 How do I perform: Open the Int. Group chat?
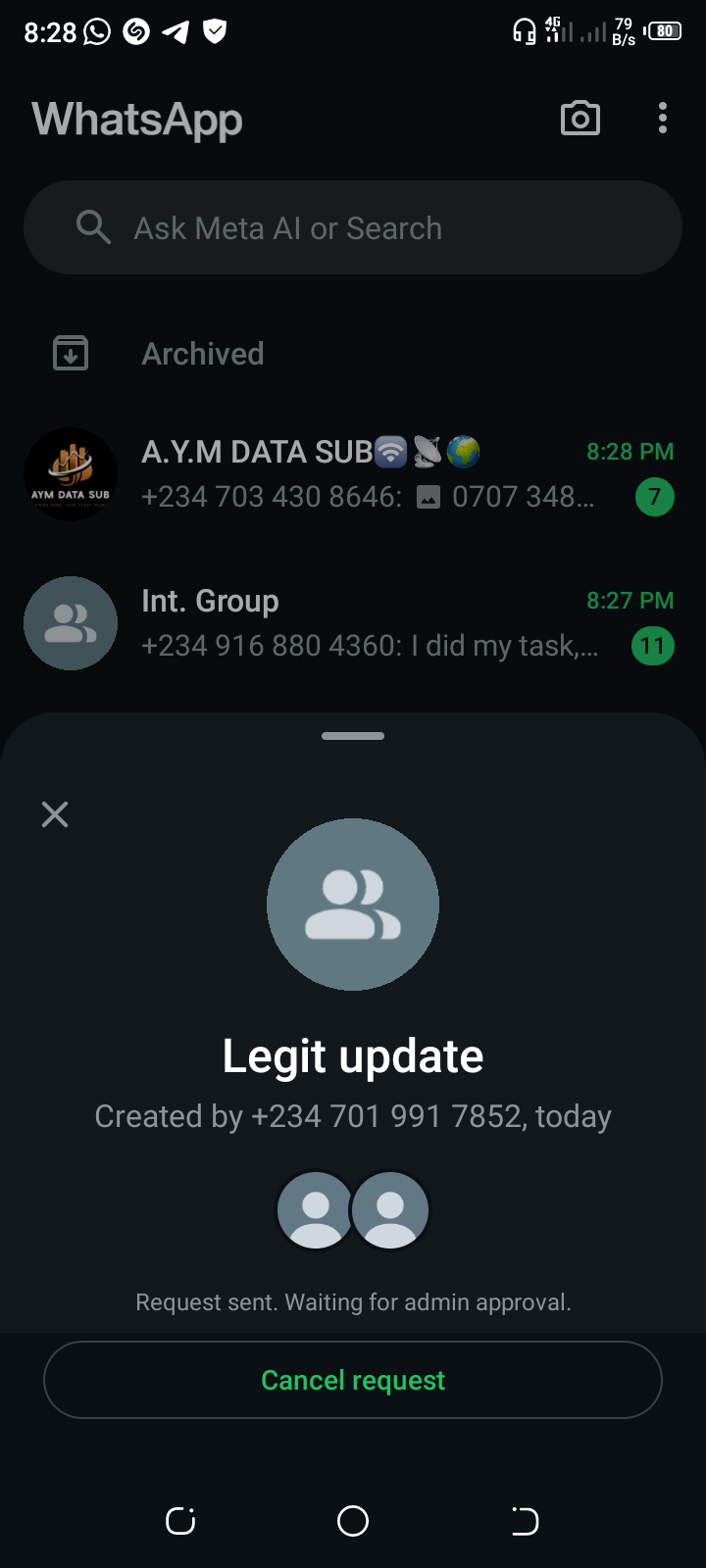click(353, 623)
